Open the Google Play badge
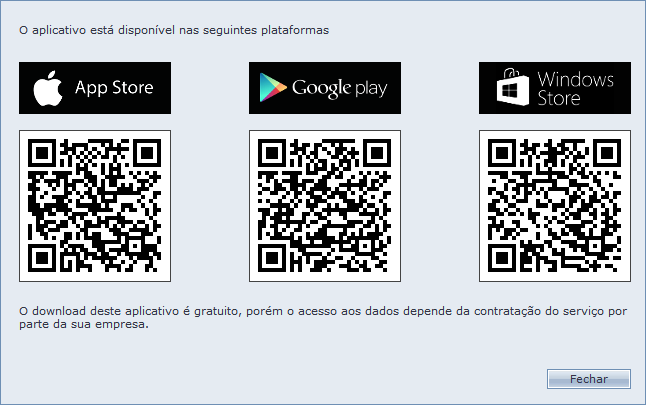Image resolution: width=646 pixels, height=405 pixels. click(324, 87)
